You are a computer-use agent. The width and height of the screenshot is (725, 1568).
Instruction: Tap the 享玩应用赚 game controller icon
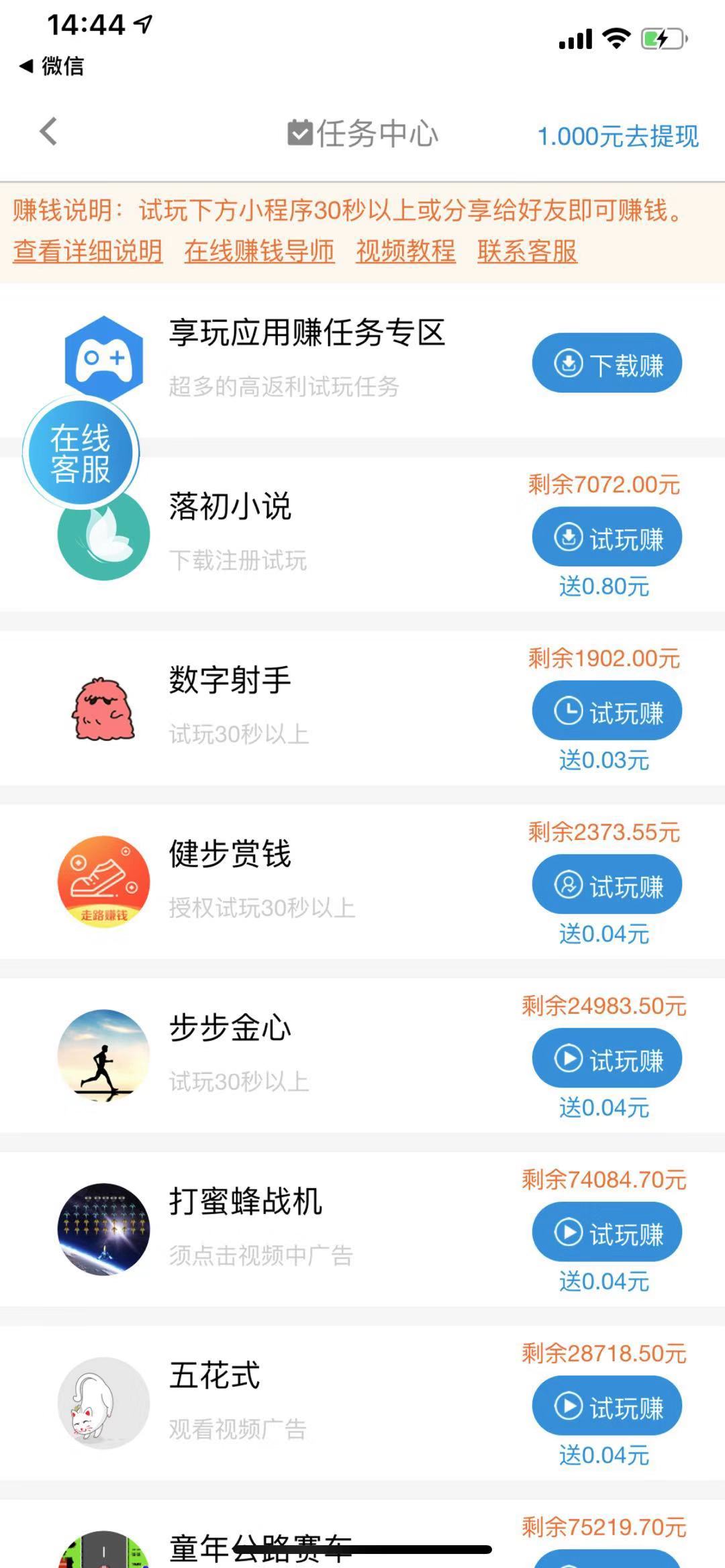tap(102, 360)
